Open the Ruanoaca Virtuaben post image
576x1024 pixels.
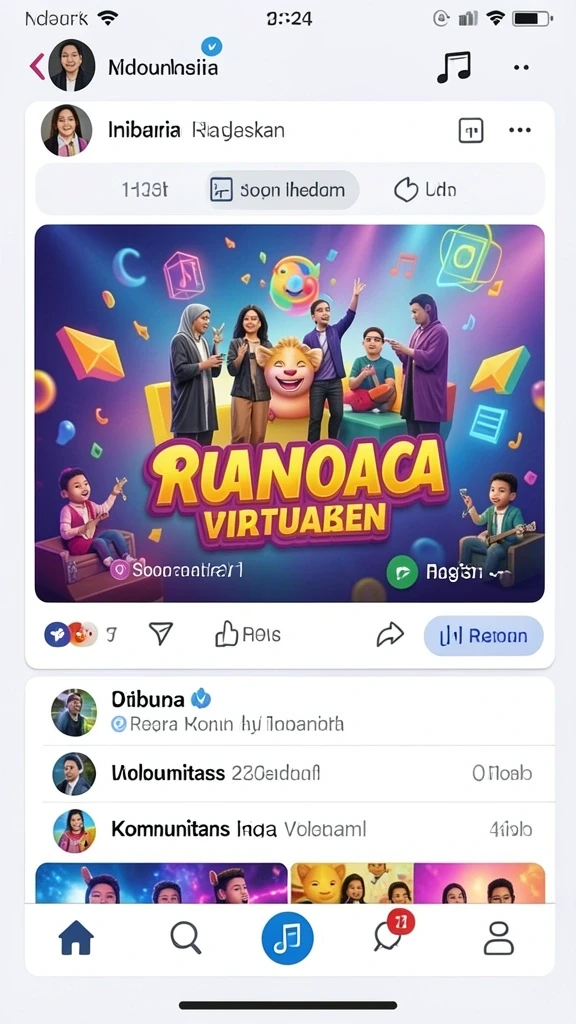point(289,413)
